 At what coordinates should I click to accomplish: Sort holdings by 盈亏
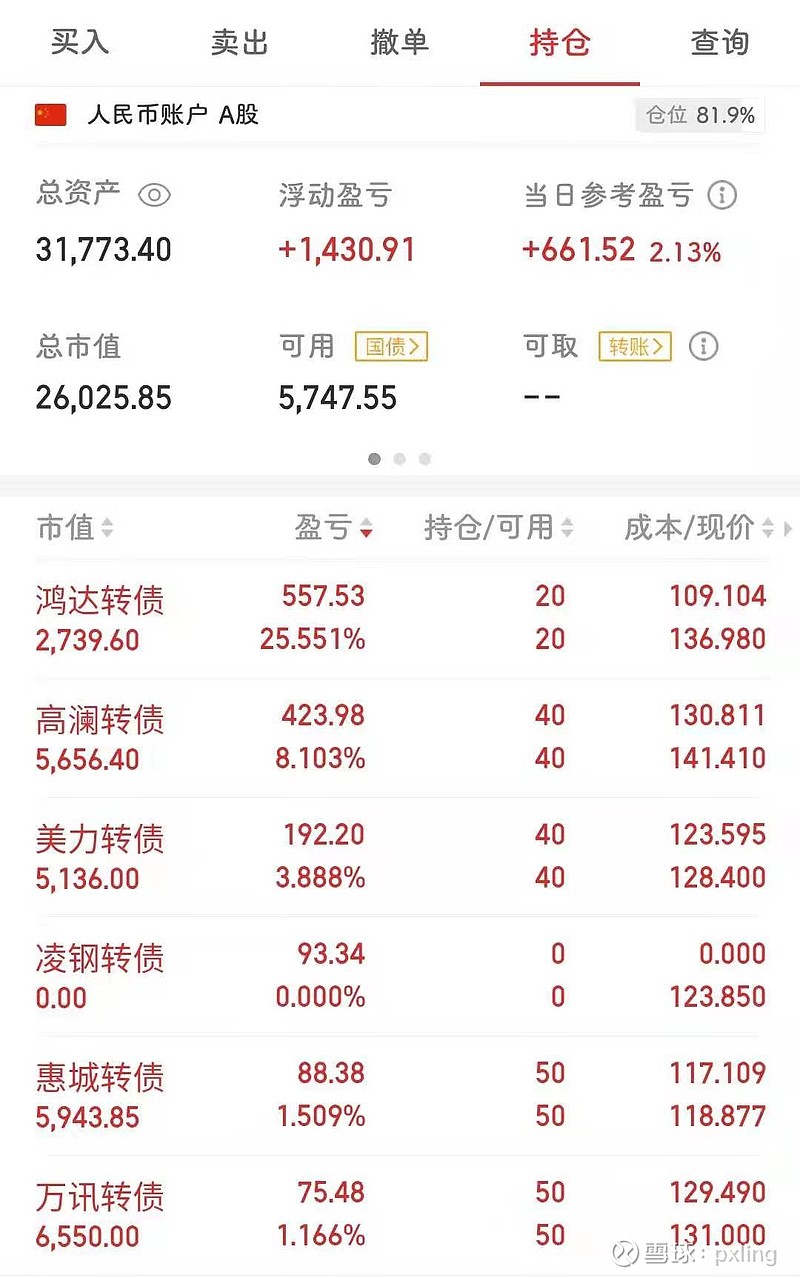click(334, 528)
